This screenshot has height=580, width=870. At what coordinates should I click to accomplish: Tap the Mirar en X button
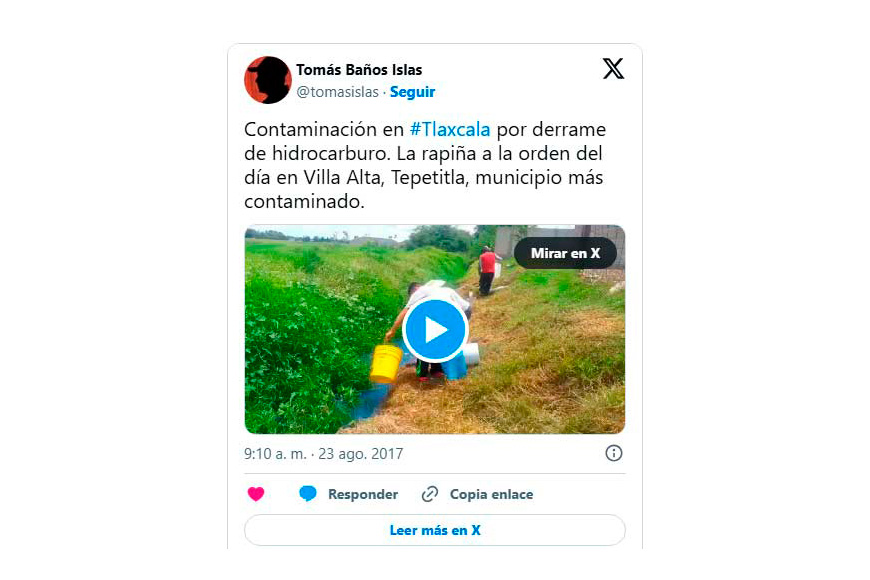[565, 253]
